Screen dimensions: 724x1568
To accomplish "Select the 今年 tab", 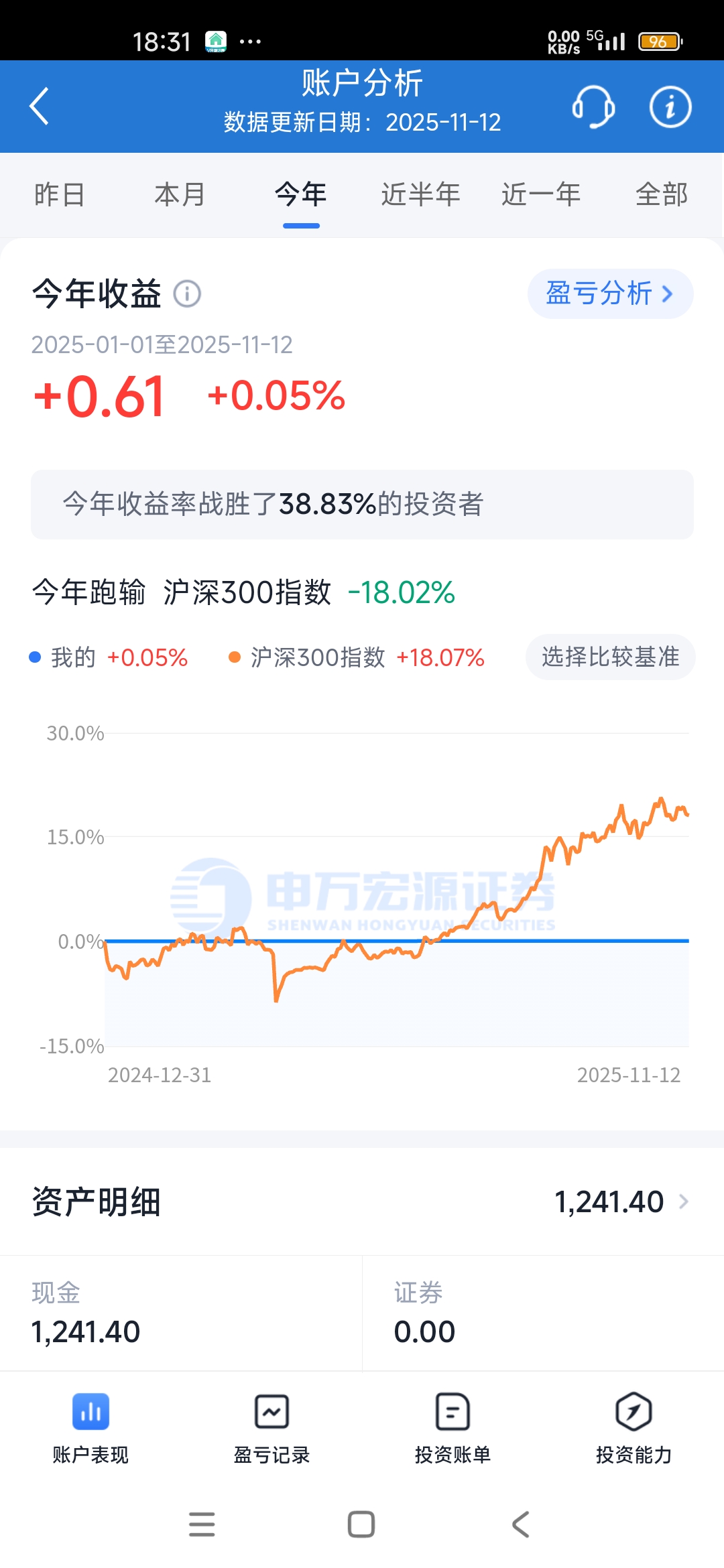I will [301, 195].
